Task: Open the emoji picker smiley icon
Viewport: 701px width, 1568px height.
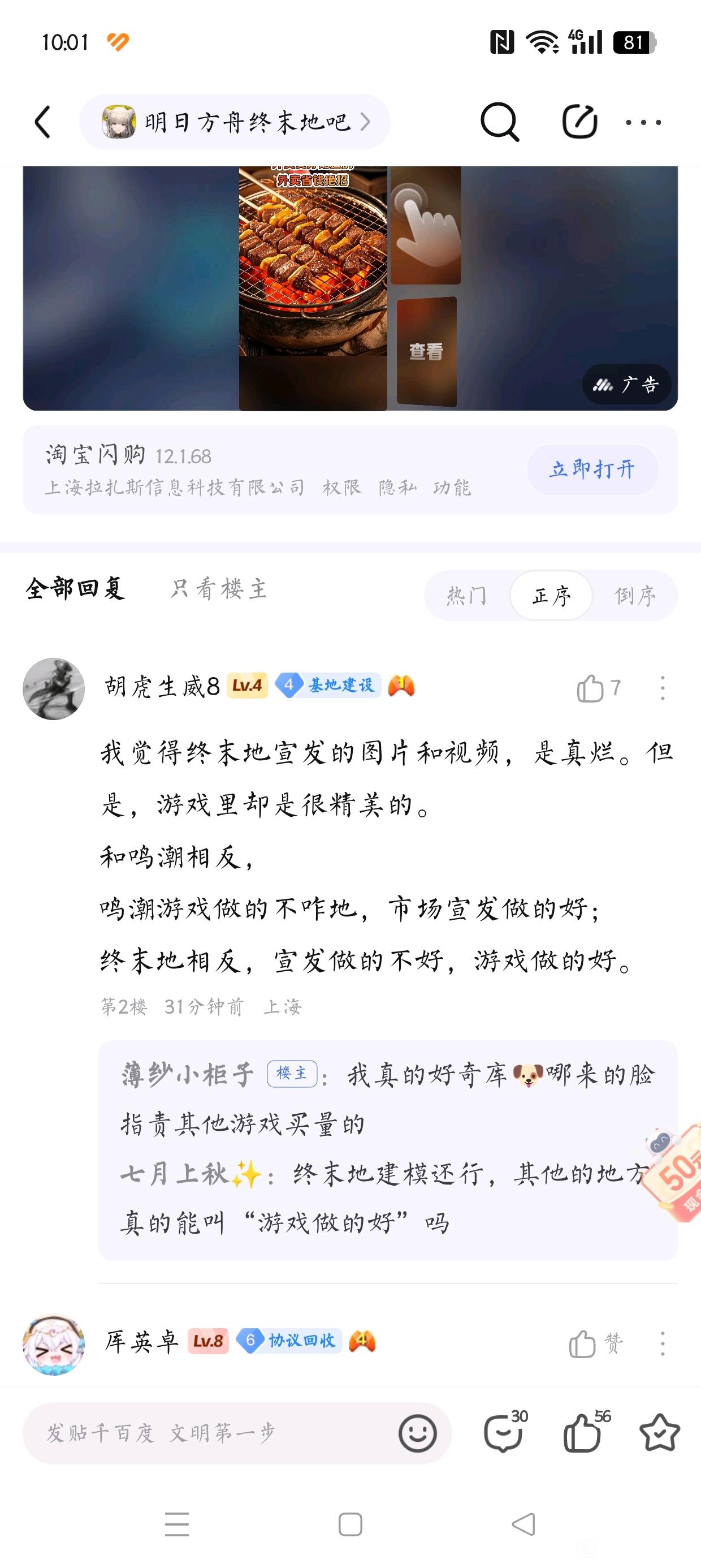Action: click(417, 1433)
